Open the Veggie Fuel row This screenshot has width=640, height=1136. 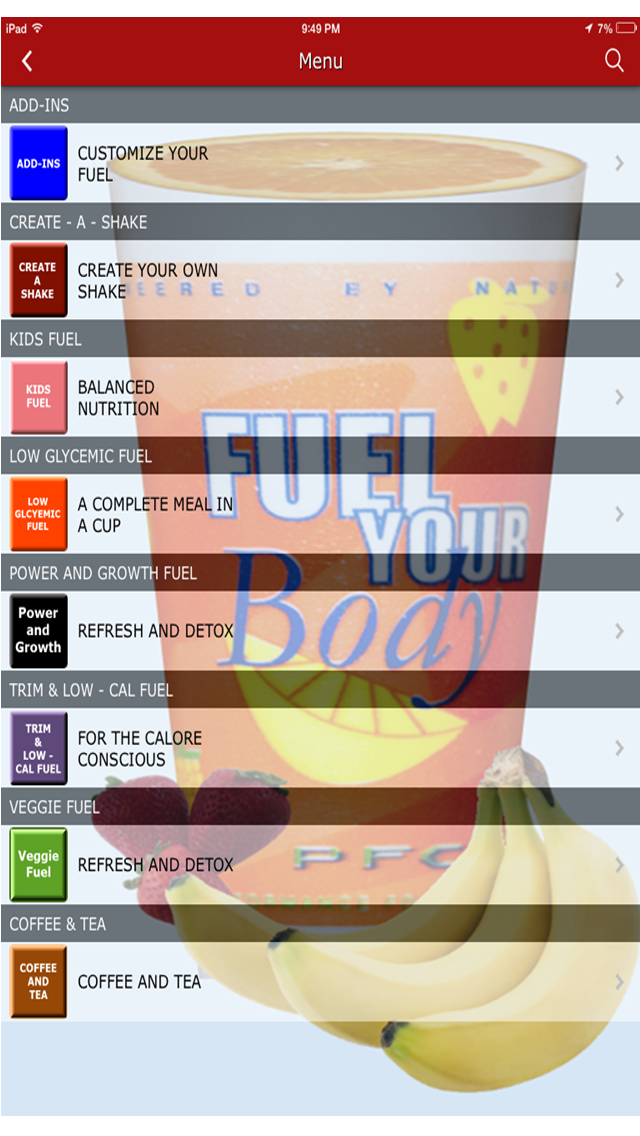pyautogui.click(x=320, y=865)
